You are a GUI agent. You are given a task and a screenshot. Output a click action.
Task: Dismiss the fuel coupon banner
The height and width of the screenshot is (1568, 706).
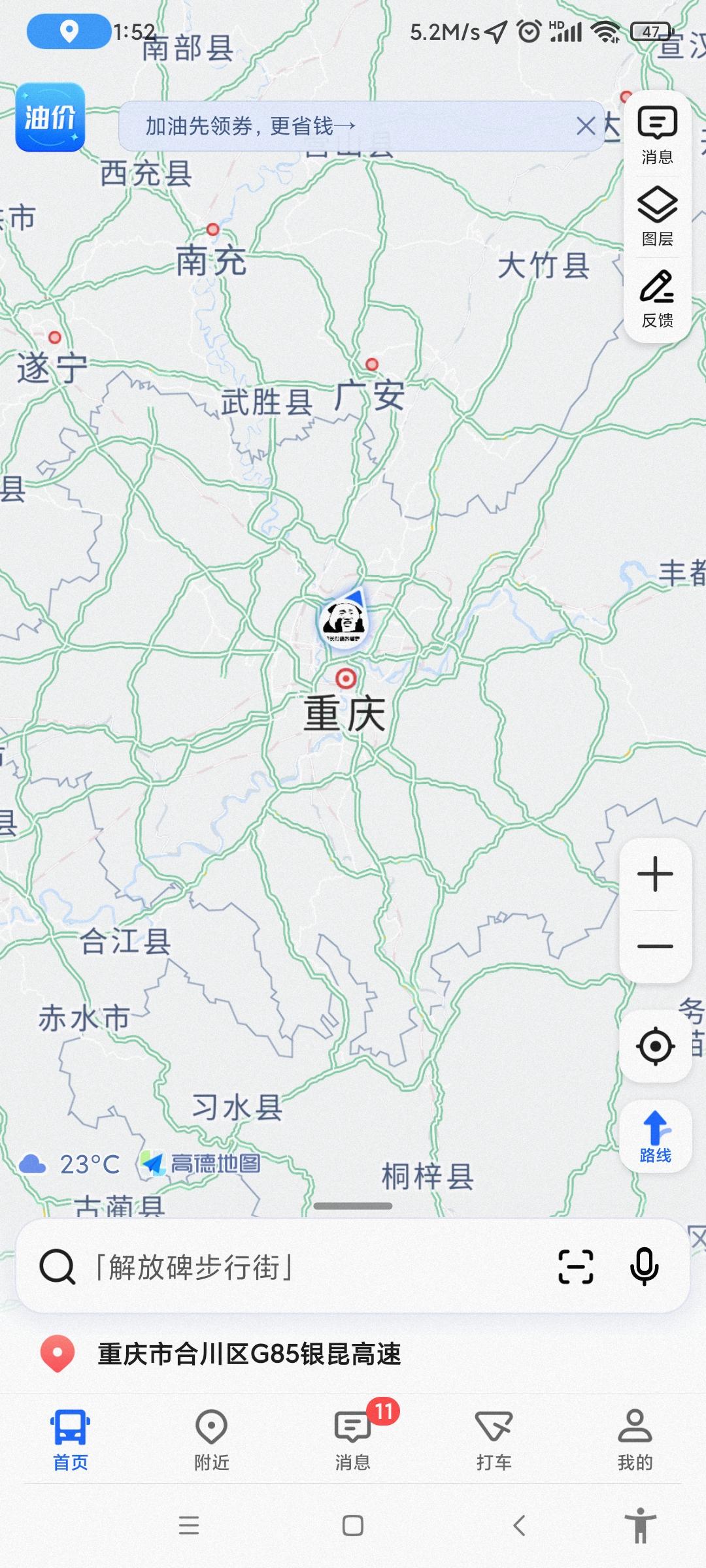tap(586, 126)
